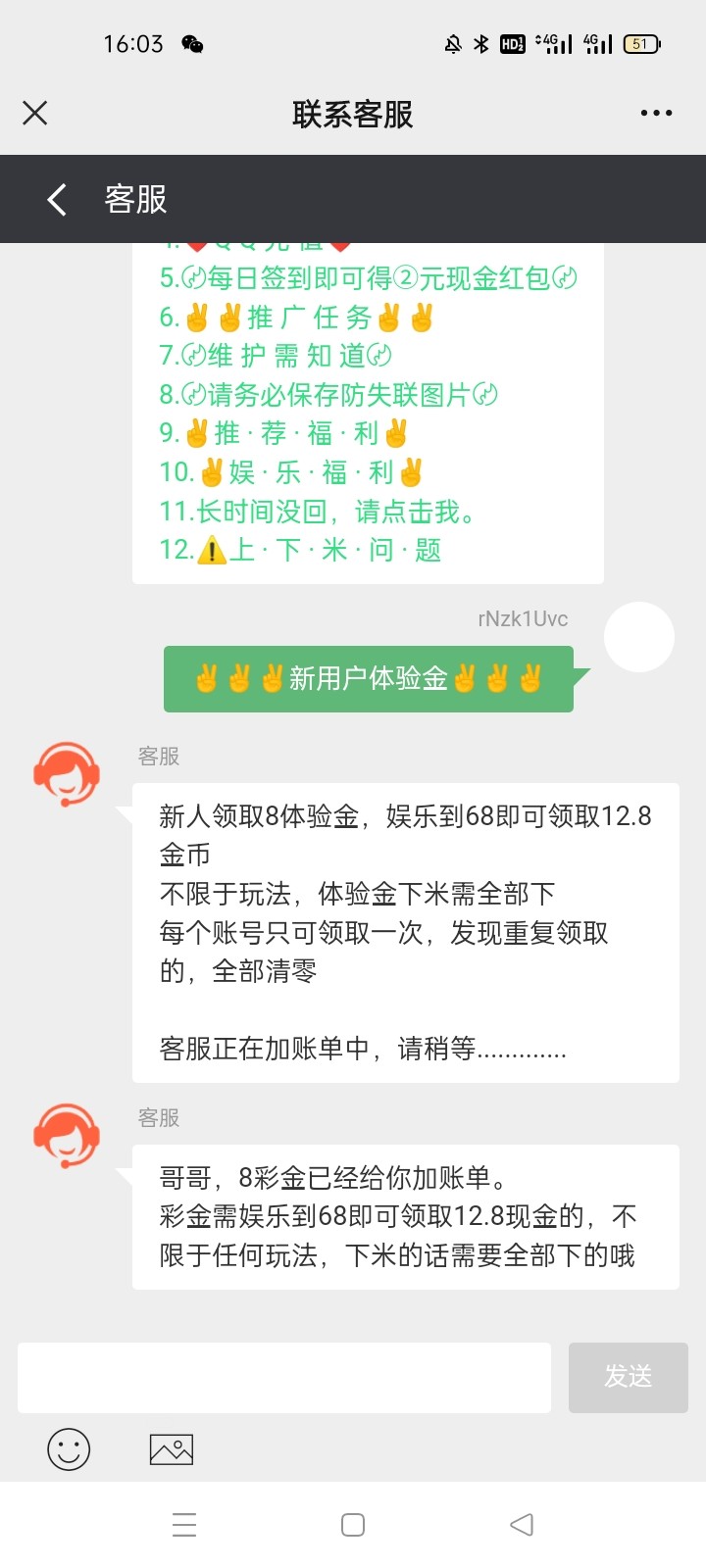Open the emoji picker
This screenshot has width=706, height=1568.
pyautogui.click(x=69, y=1449)
